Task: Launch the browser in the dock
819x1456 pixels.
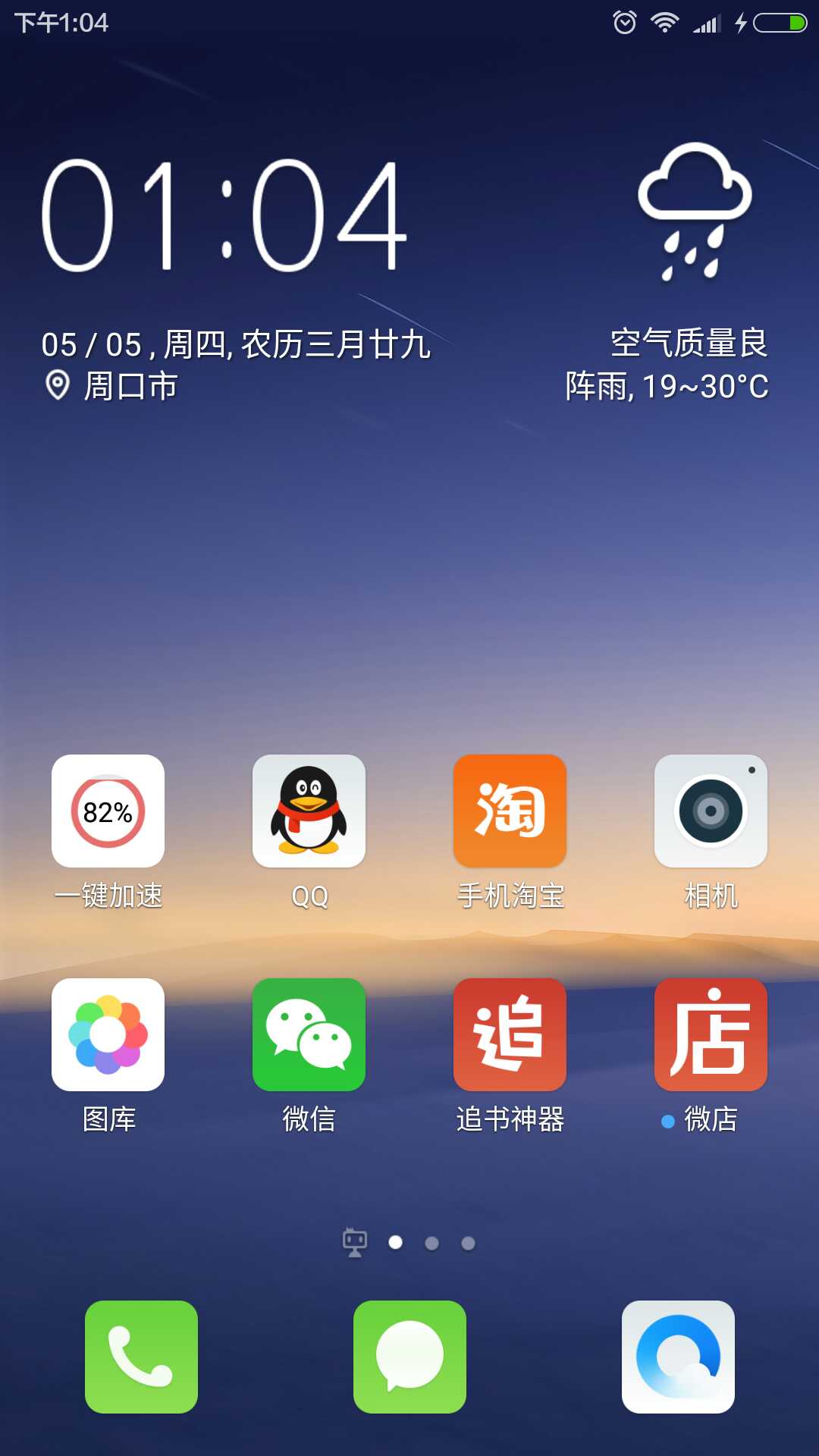Action: point(678,1357)
